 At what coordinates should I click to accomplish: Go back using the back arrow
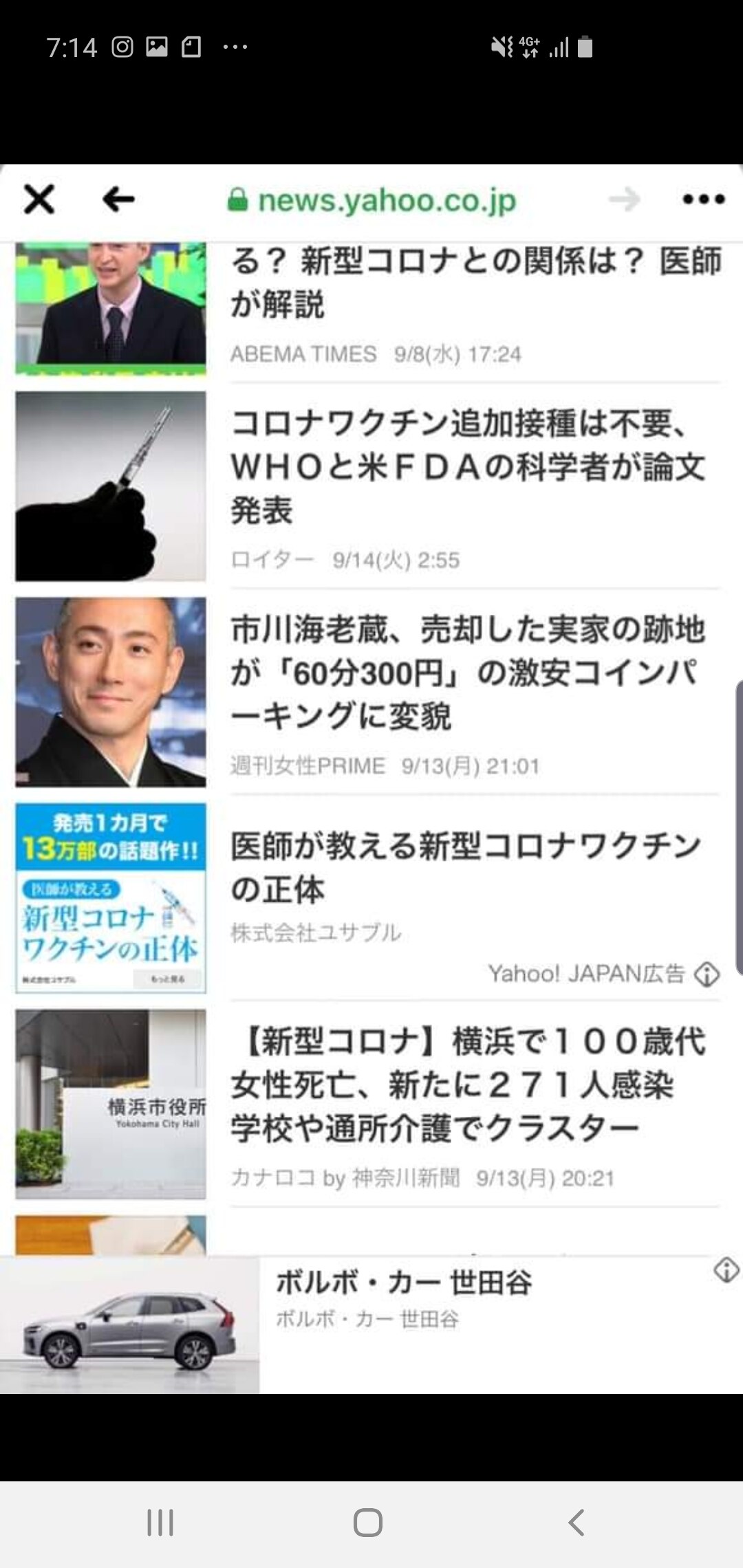118,200
